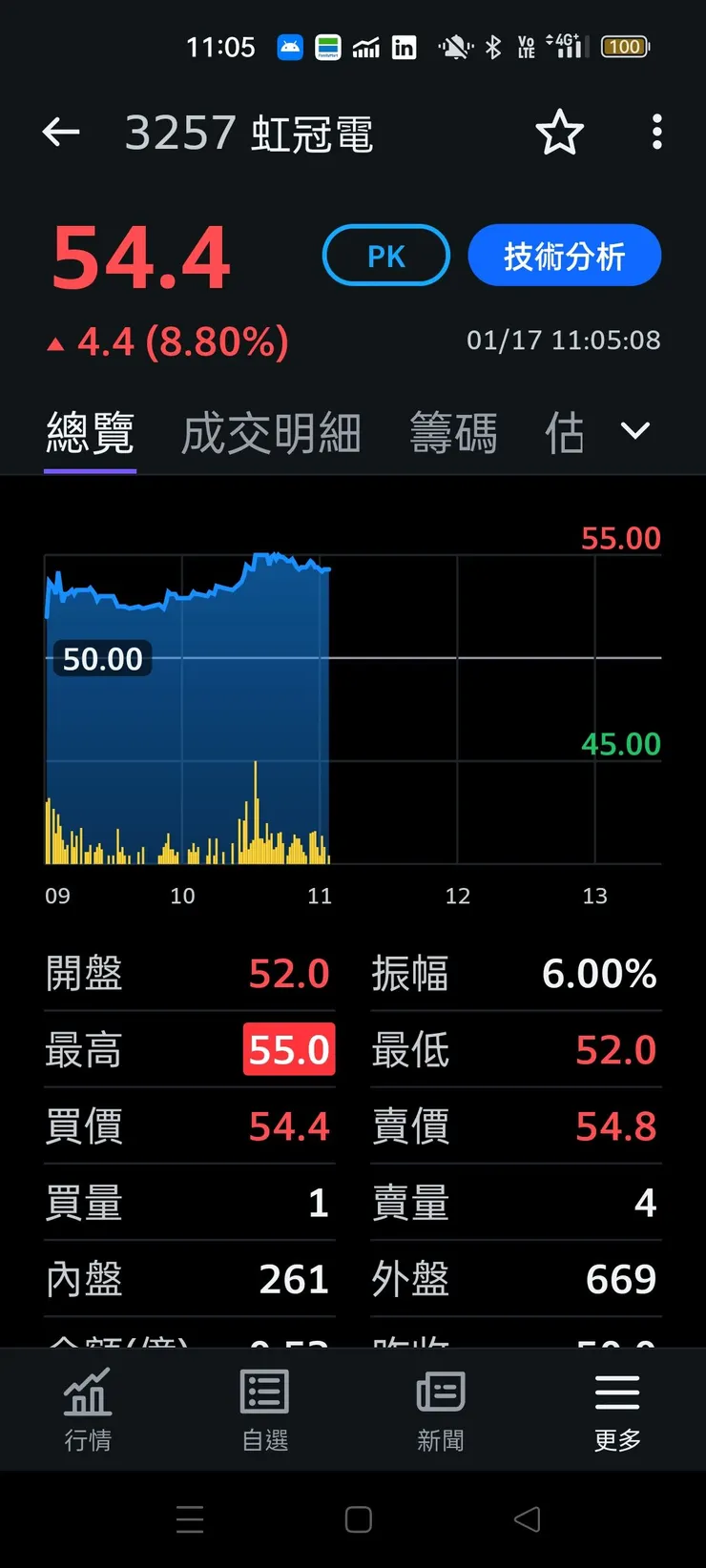Image resolution: width=706 pixels, height=1568 pixels.
Task: Tap the 50.00 price level label on chart
Action: point(103,658)
